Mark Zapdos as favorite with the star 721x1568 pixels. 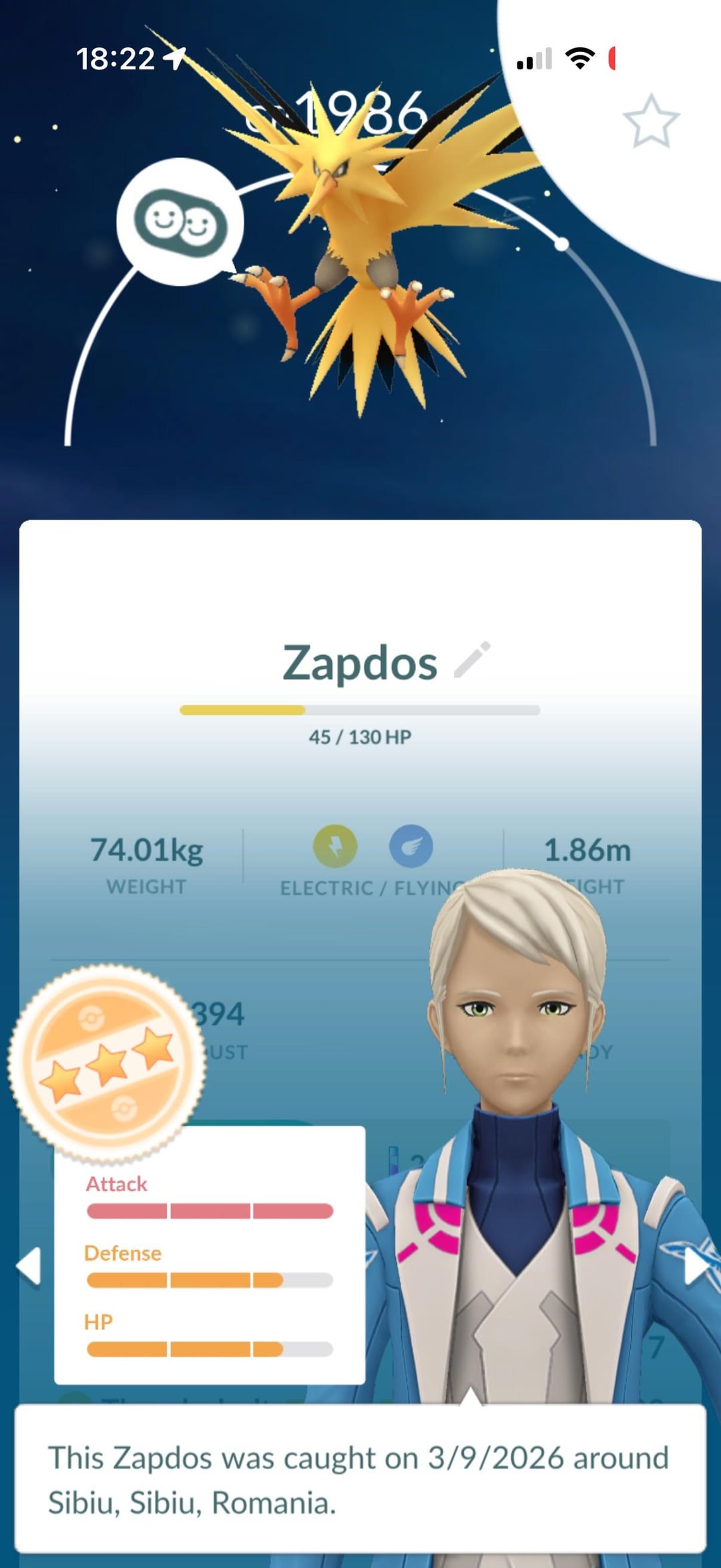651,122
